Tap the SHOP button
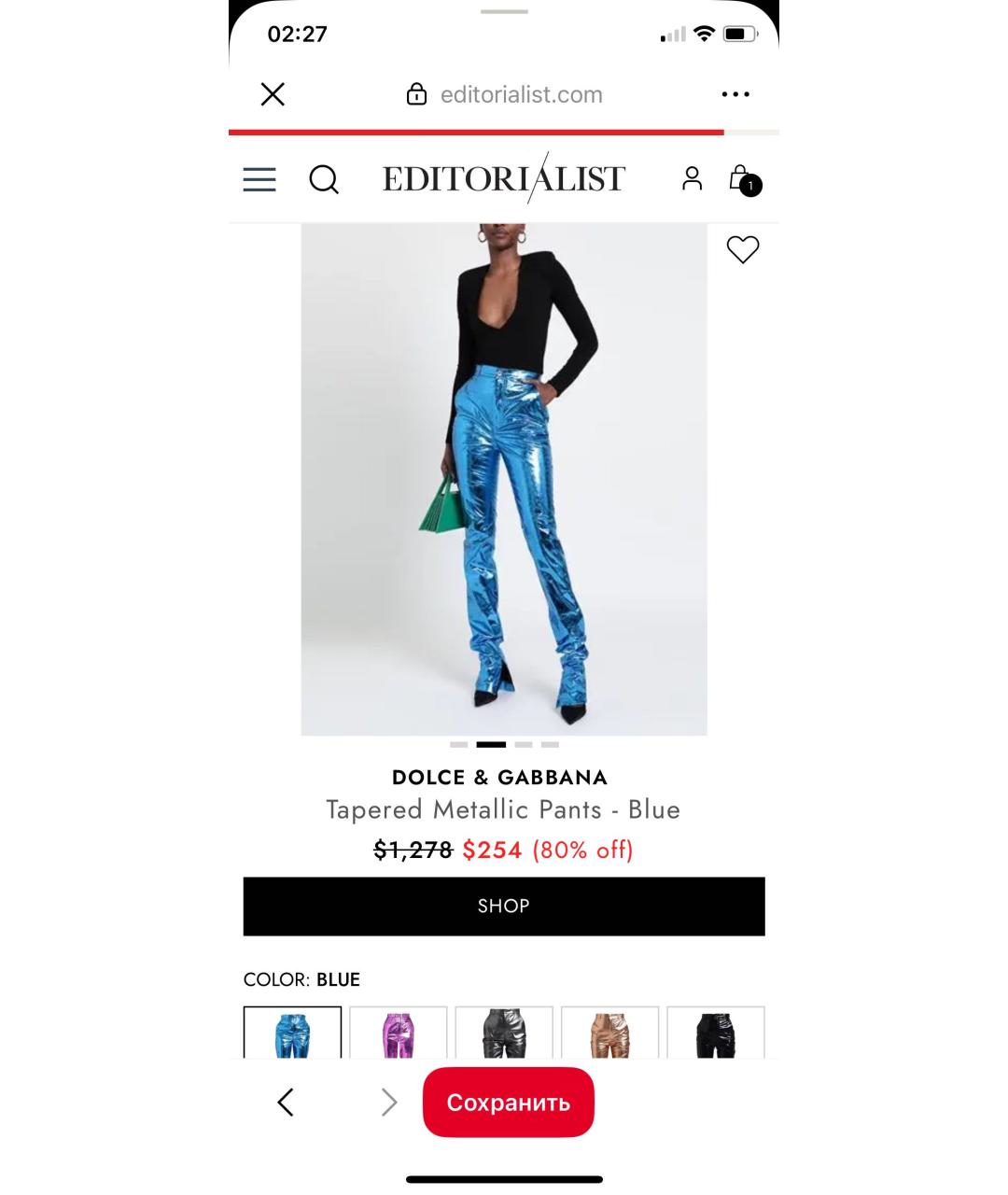Image resolution: width=1008 pixels, height=1195 pixels. 504,906
